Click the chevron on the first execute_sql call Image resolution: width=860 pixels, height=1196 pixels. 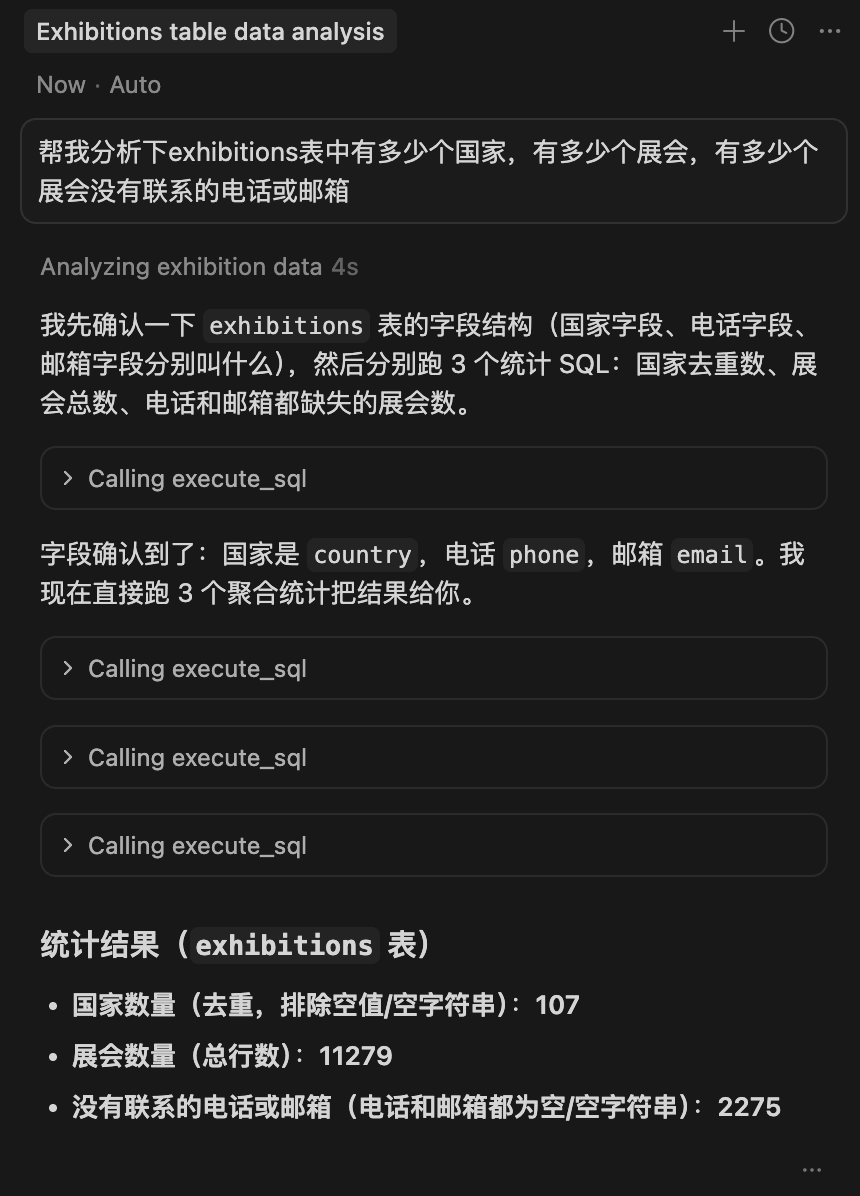click(x=68, y=478)
